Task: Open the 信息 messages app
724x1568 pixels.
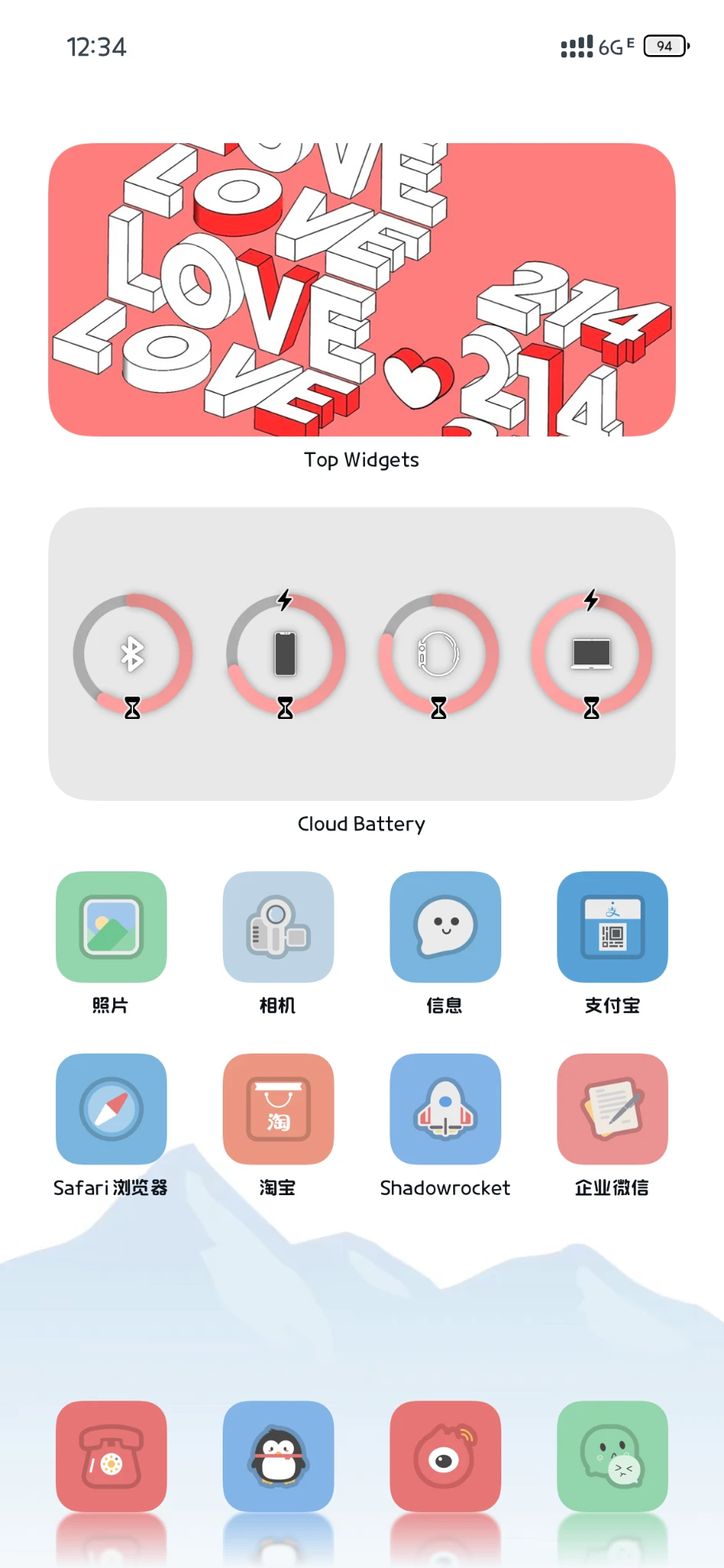Action: tap(445, 926)
